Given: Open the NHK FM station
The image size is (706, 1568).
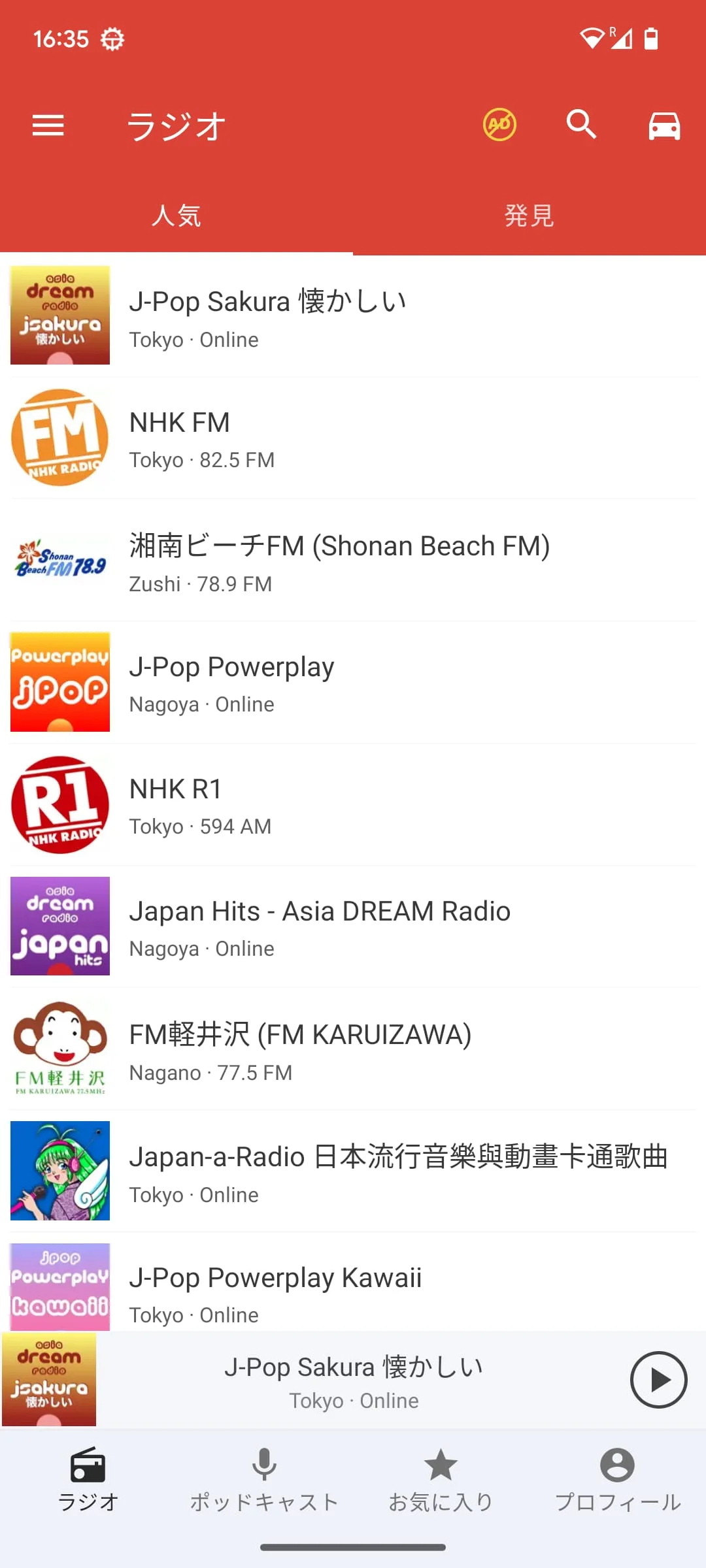Looking at the screenshot, I should pyautogui.click(x=353, y=438).
